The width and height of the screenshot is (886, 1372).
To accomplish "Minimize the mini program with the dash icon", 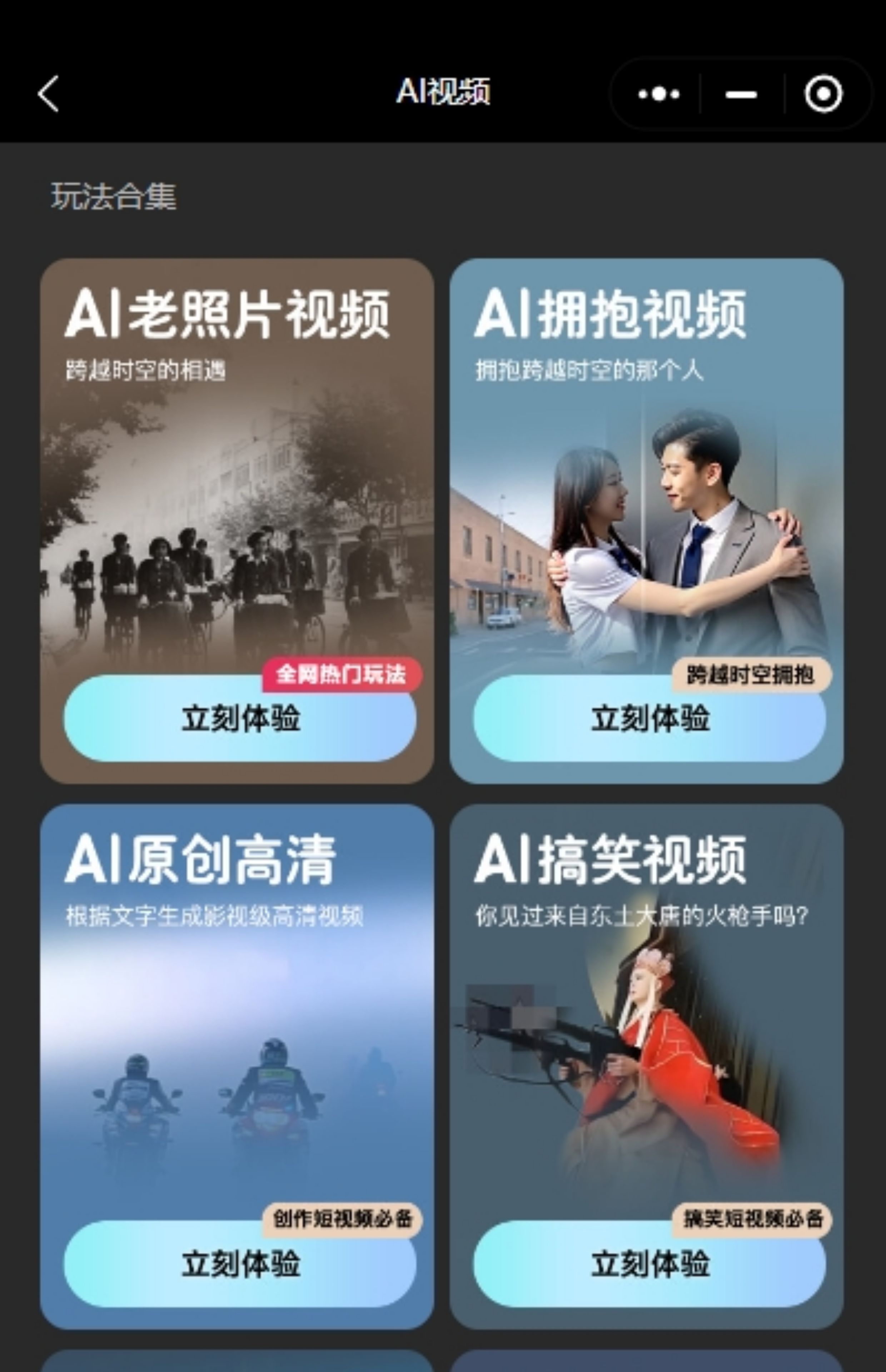I will 741,94.
